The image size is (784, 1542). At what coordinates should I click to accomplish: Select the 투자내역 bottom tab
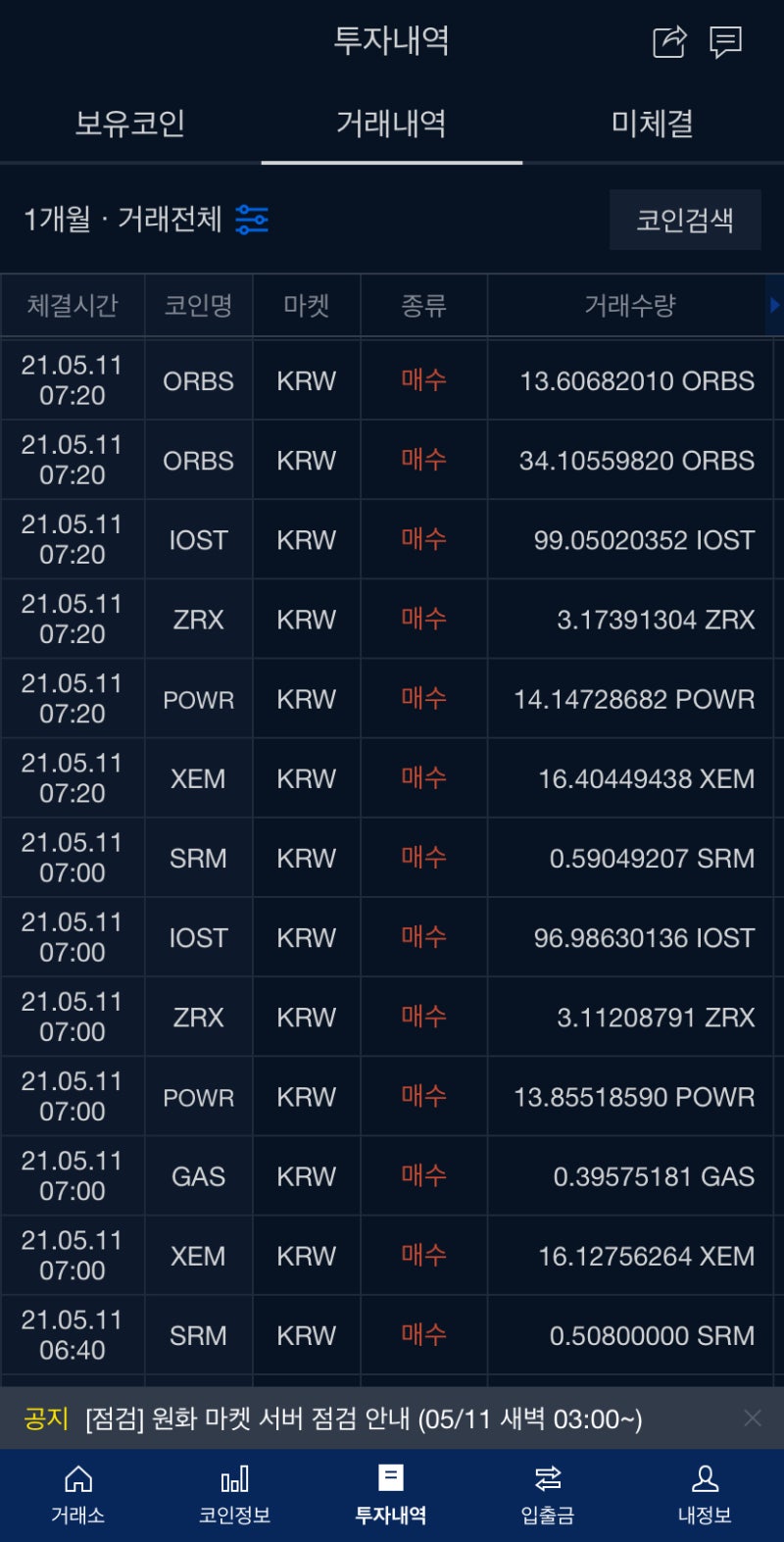click(391, 1494)
